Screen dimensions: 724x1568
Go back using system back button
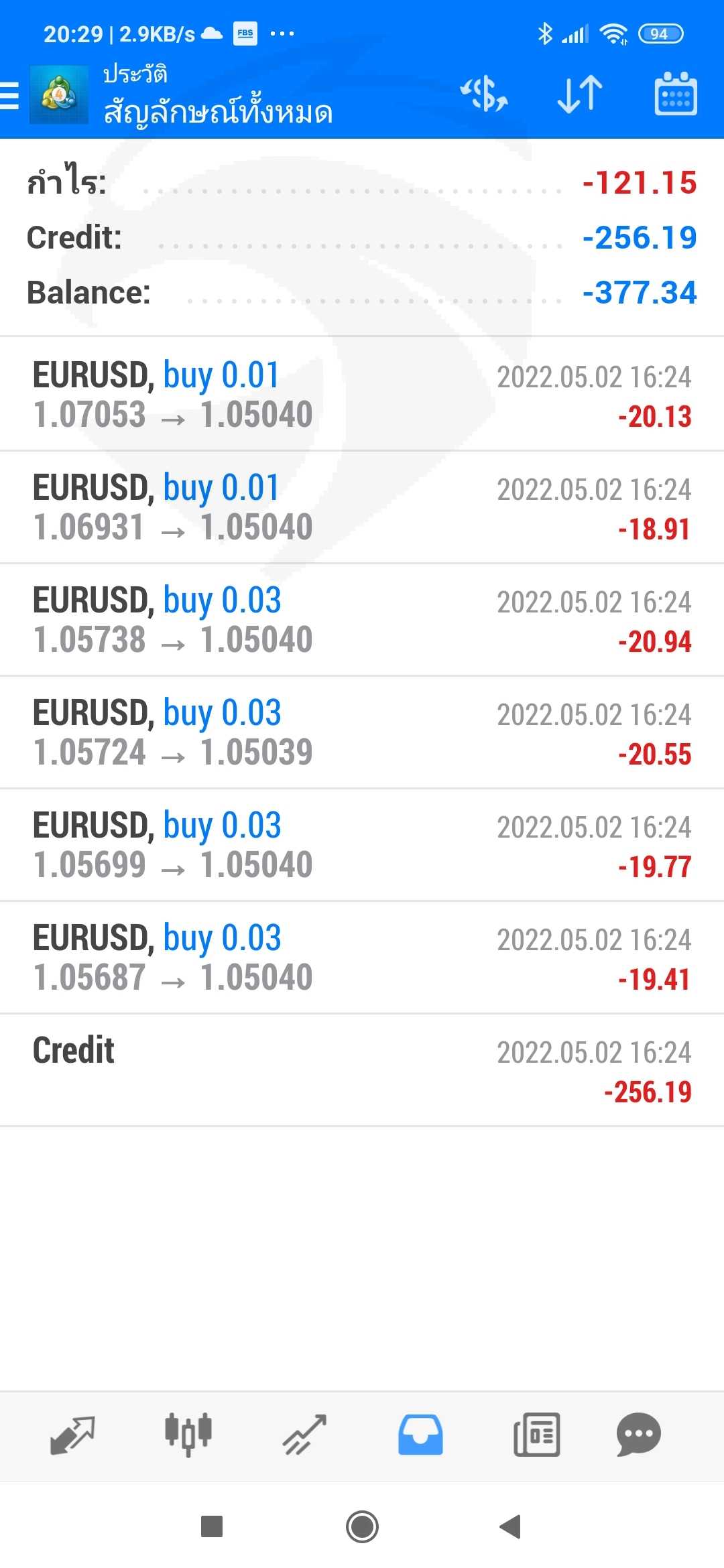pyautogui.click(x=511, y=1526)
